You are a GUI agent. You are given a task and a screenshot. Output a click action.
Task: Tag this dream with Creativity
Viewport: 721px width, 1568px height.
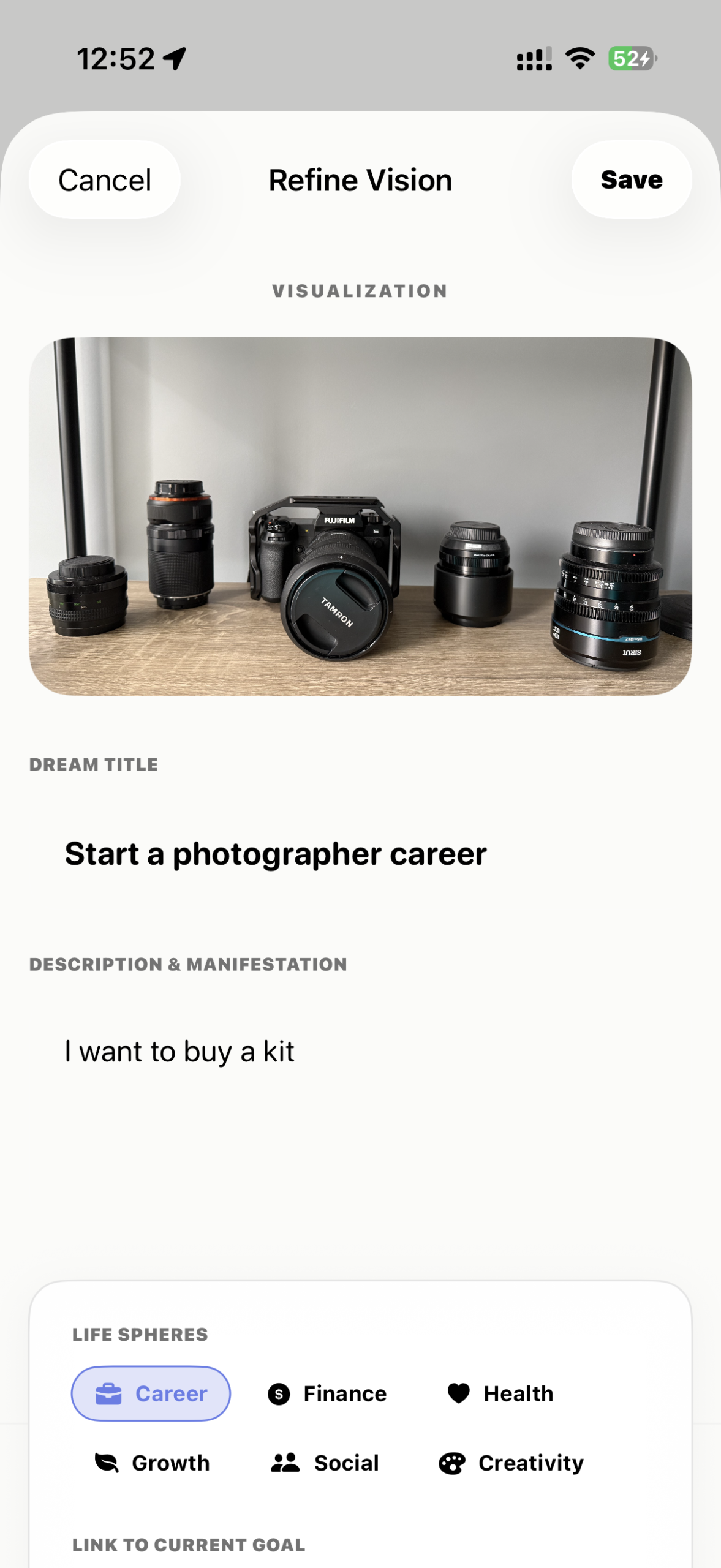pos(511,1463)
